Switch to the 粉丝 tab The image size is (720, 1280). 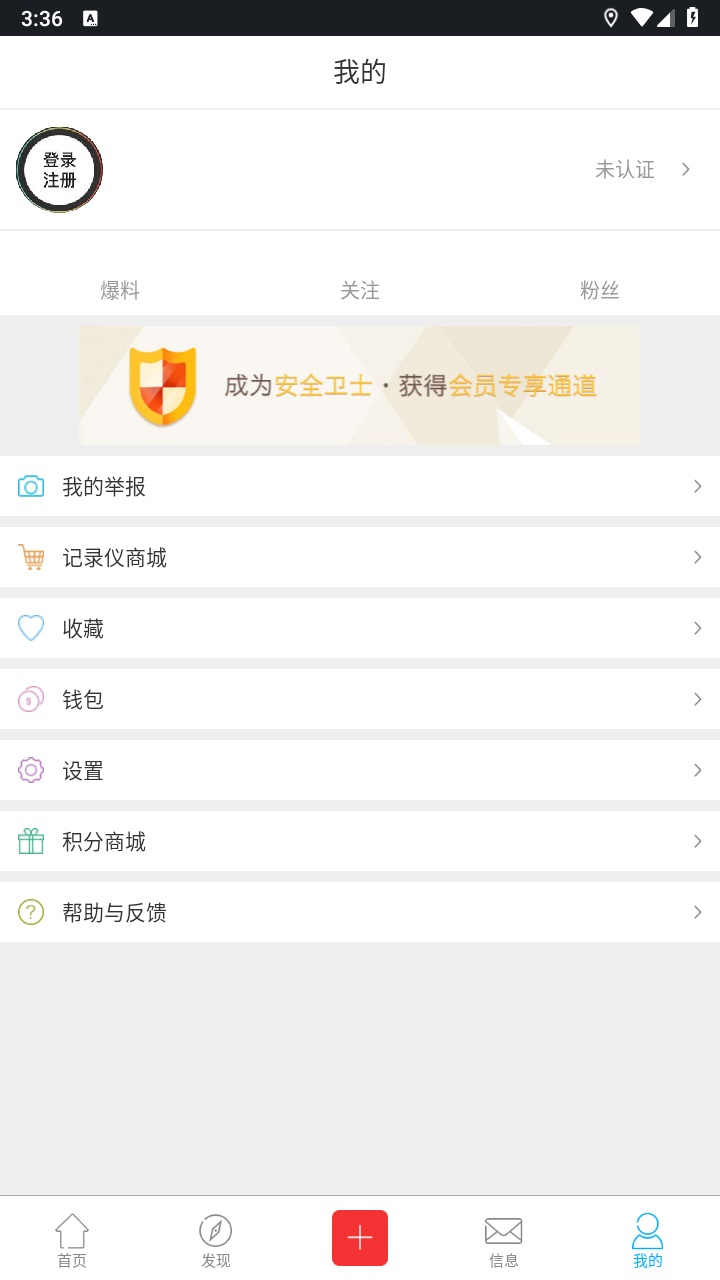[600, 290]
